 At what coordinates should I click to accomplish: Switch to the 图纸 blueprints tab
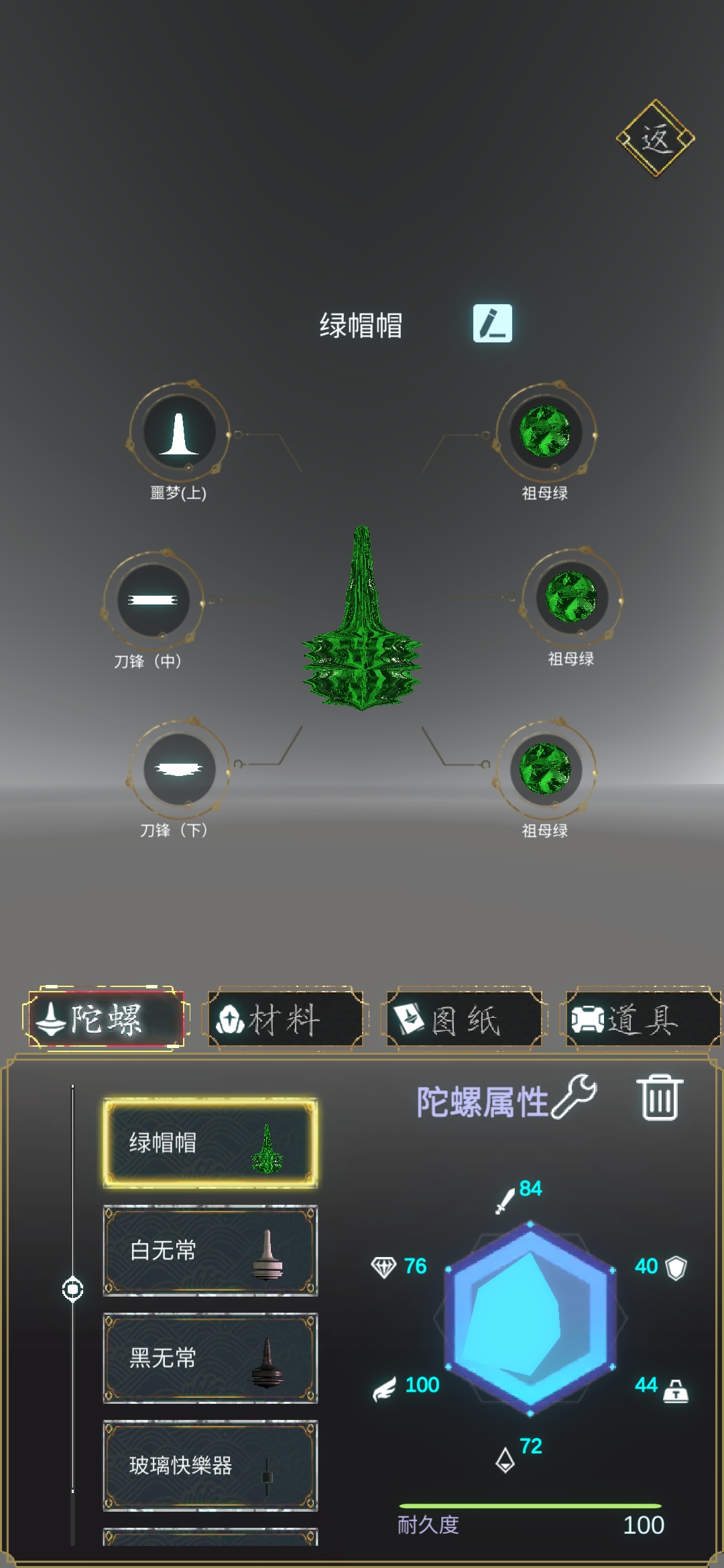465,1019
